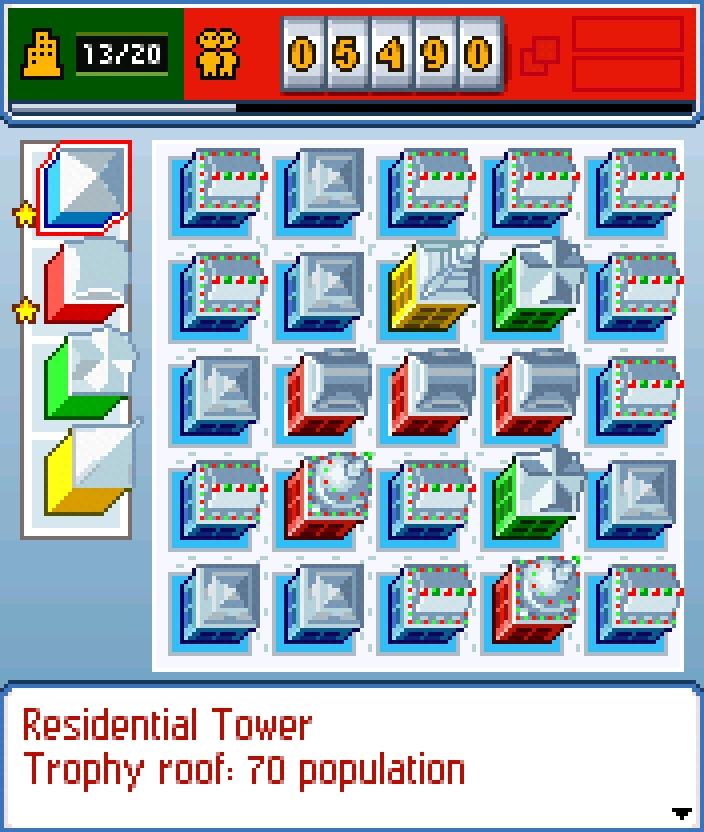Select the blue block in the side palette
Viewport: 704px width, 832px height.
(84, 188)
